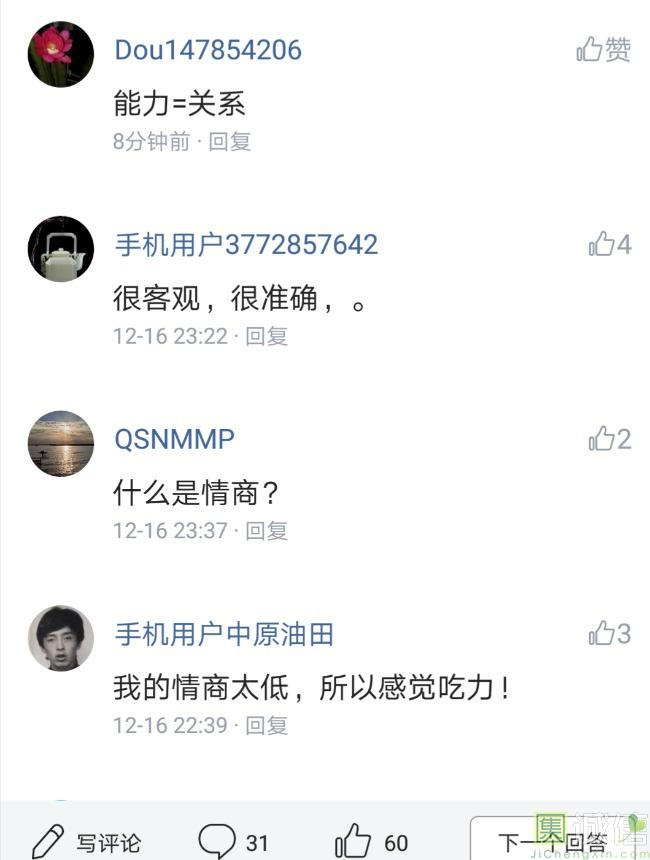Reply to Dou147854206's comment
This screenshot has width=650, height=860.
tap(230, 141)
